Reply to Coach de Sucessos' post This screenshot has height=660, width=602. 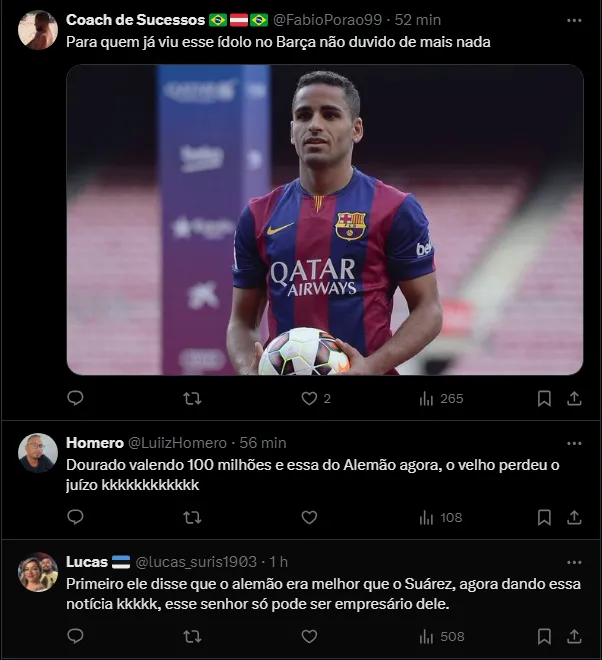(x=75, y=398)
